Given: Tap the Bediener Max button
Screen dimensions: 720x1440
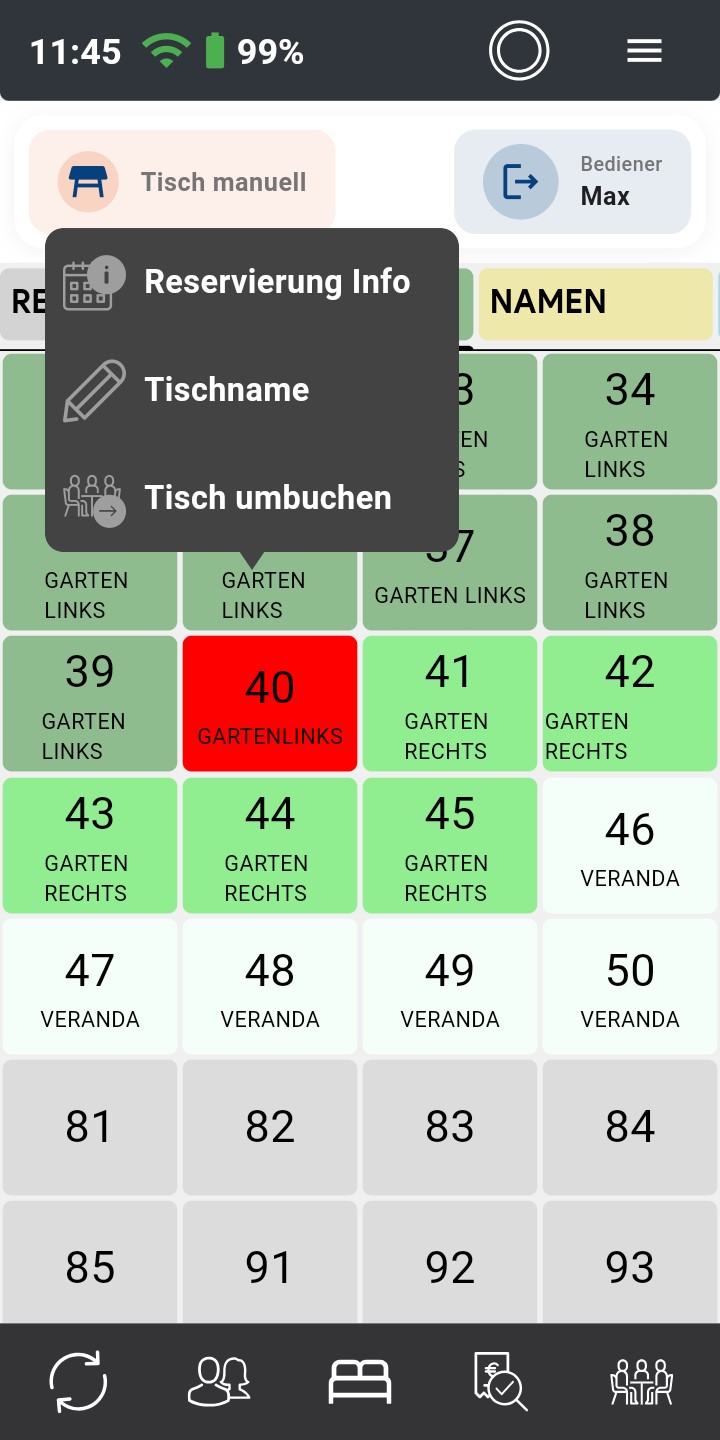Looking at the screenshot, I should point(572,181).
